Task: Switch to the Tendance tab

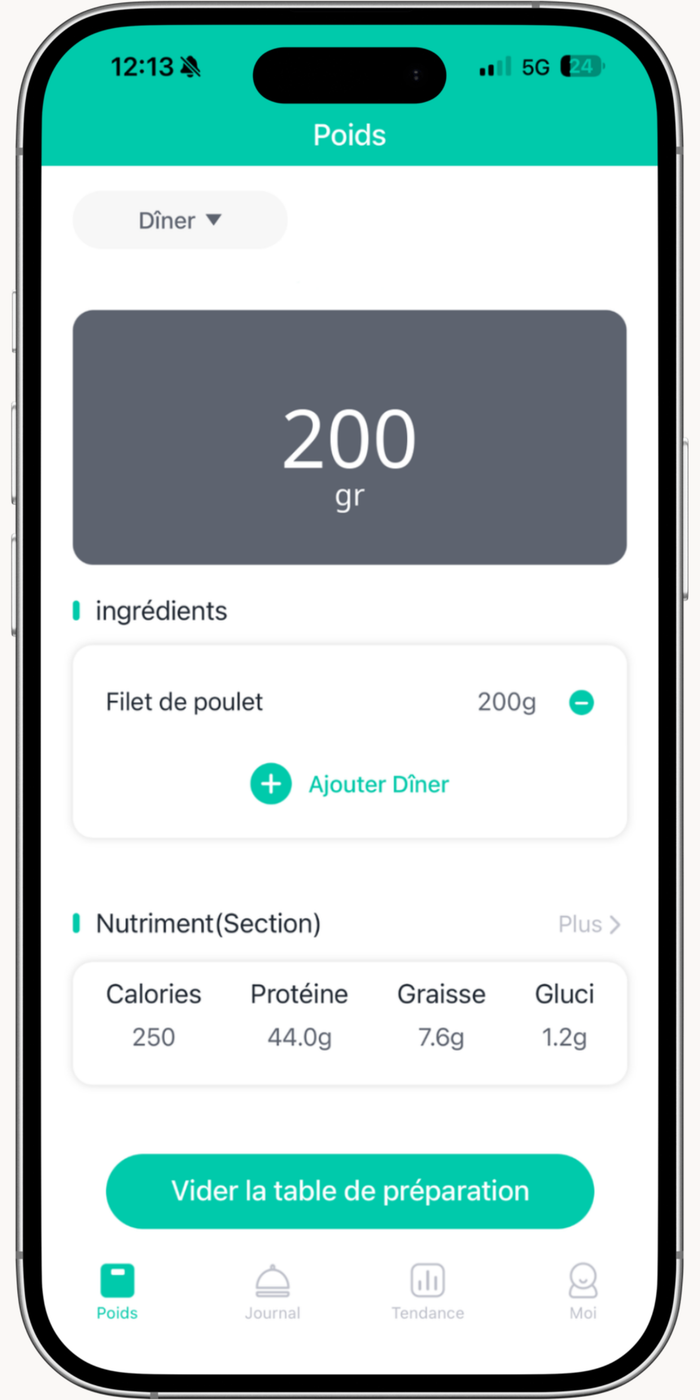Action: (428, 1292)
